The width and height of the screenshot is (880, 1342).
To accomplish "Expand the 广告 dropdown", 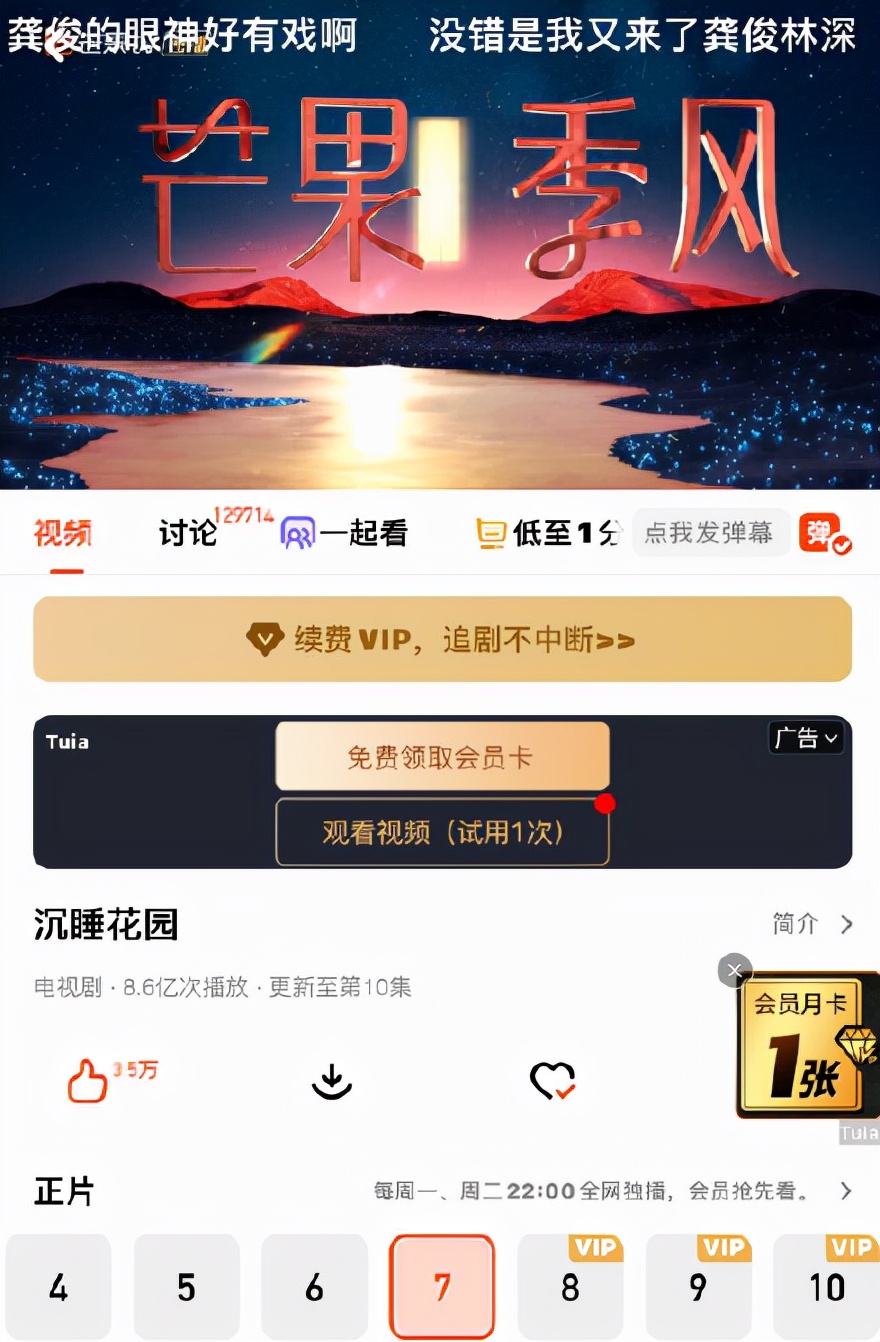I will coord(806,738).
